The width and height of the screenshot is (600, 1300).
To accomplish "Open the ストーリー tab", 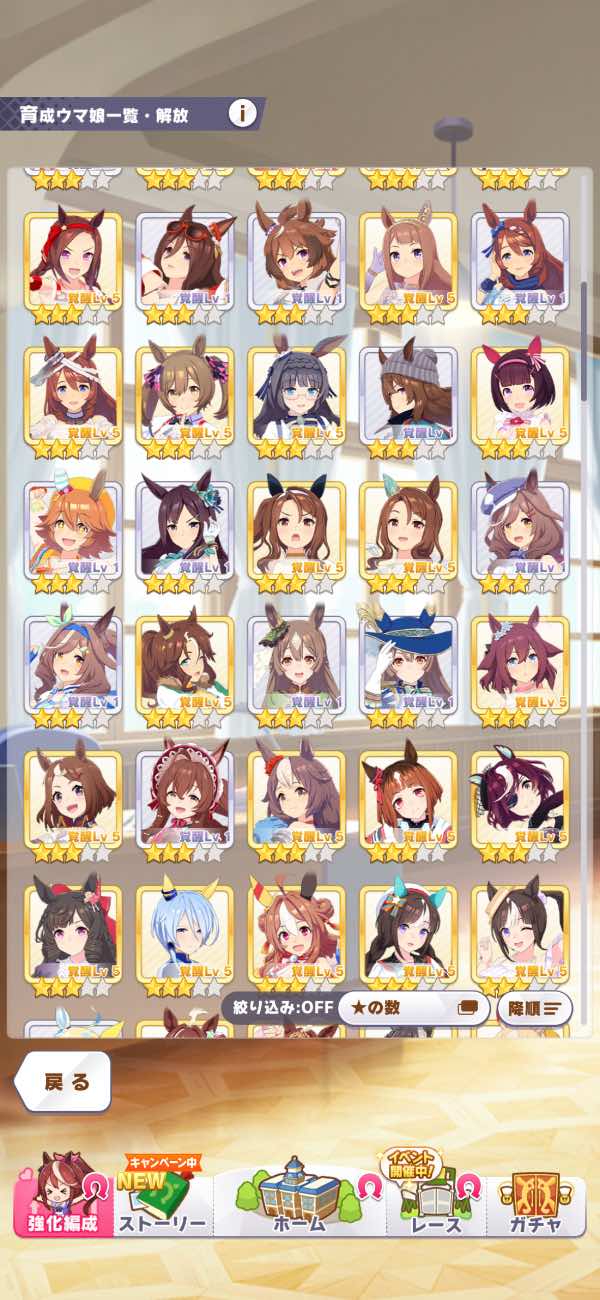I will (x=163, y=1200).
